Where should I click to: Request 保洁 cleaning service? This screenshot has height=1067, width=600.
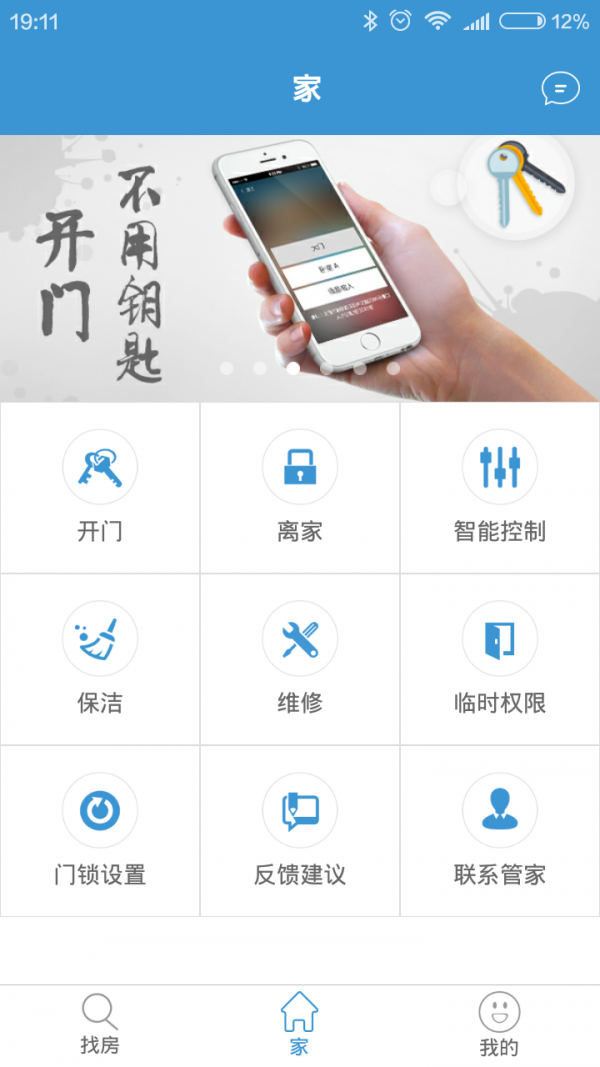pyautogui.click(x=100, y=660)
